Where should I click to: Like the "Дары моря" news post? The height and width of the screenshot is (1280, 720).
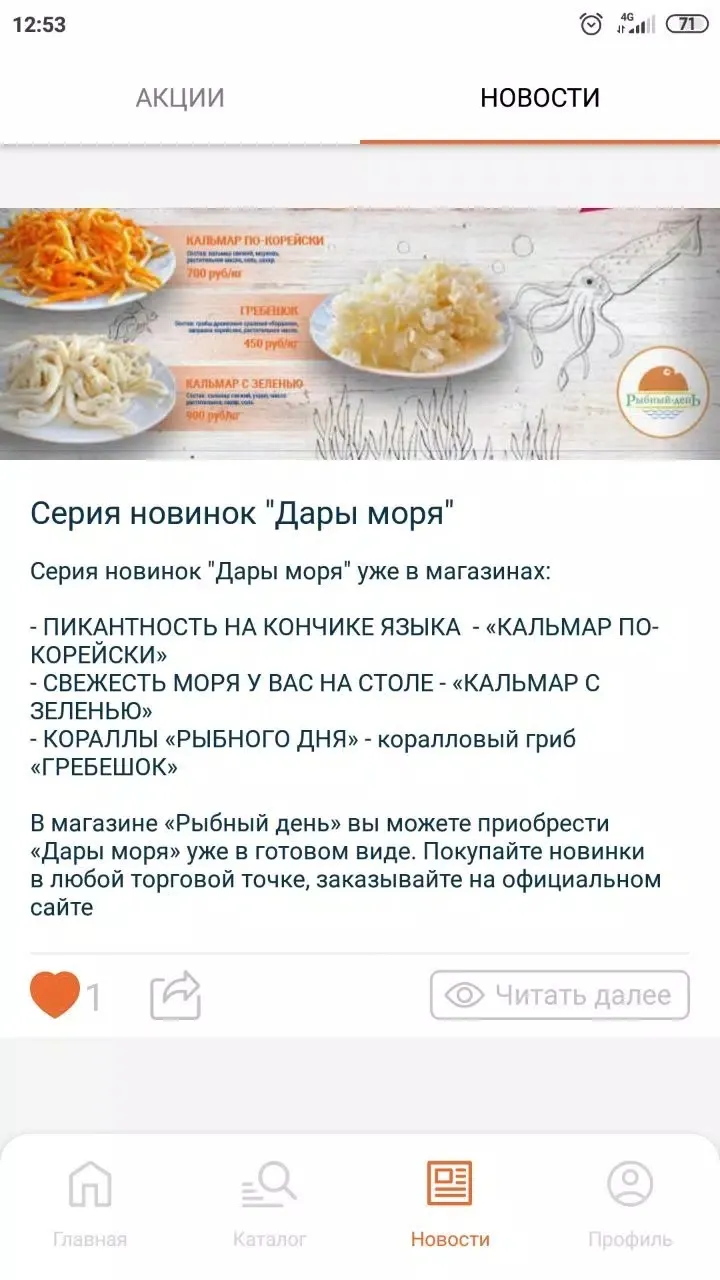click(55, 995)
